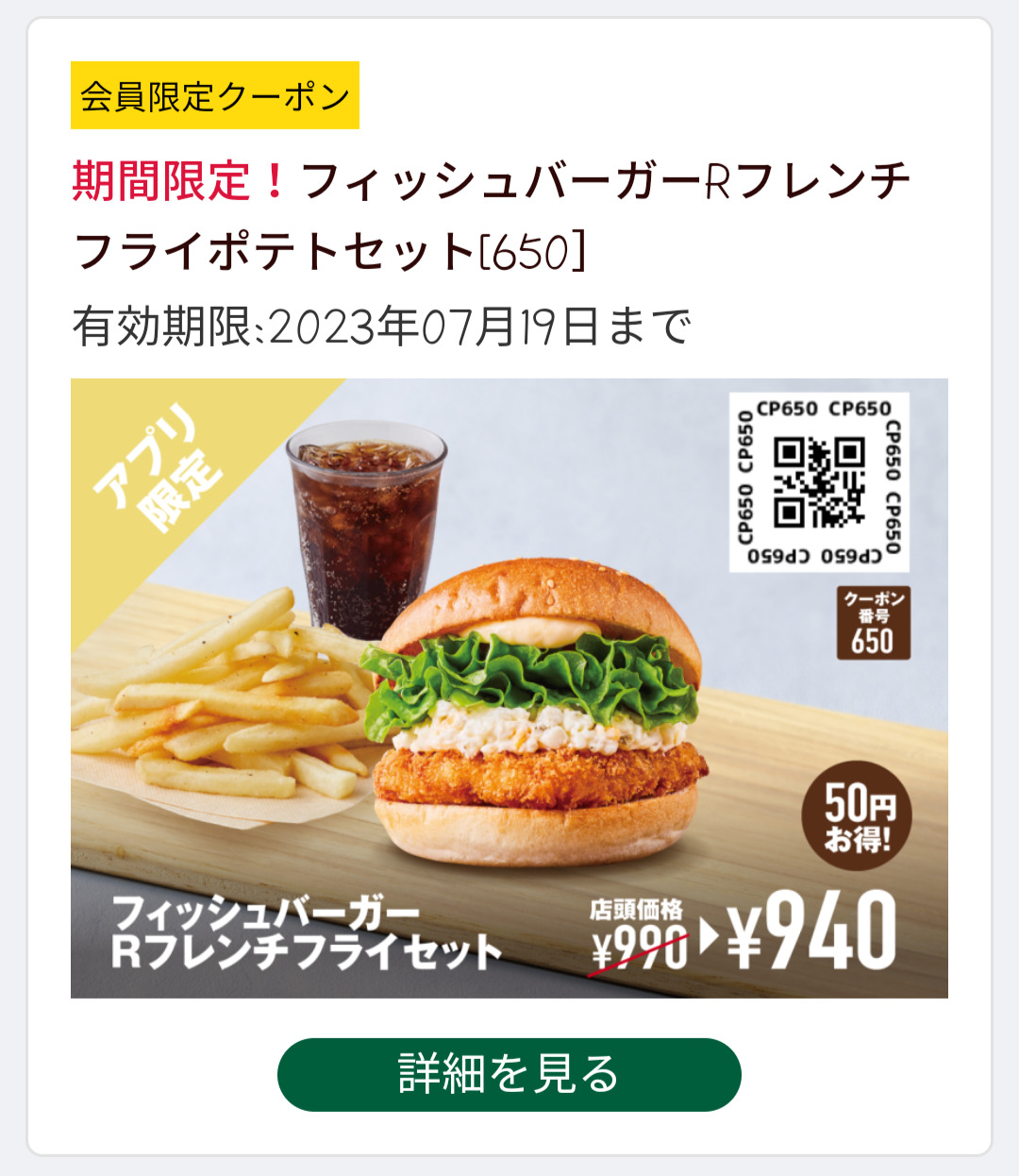This screenshot has width=1019, height=1176.
Task: Tap the 詳細を見る button
Action: point(509,1074)
